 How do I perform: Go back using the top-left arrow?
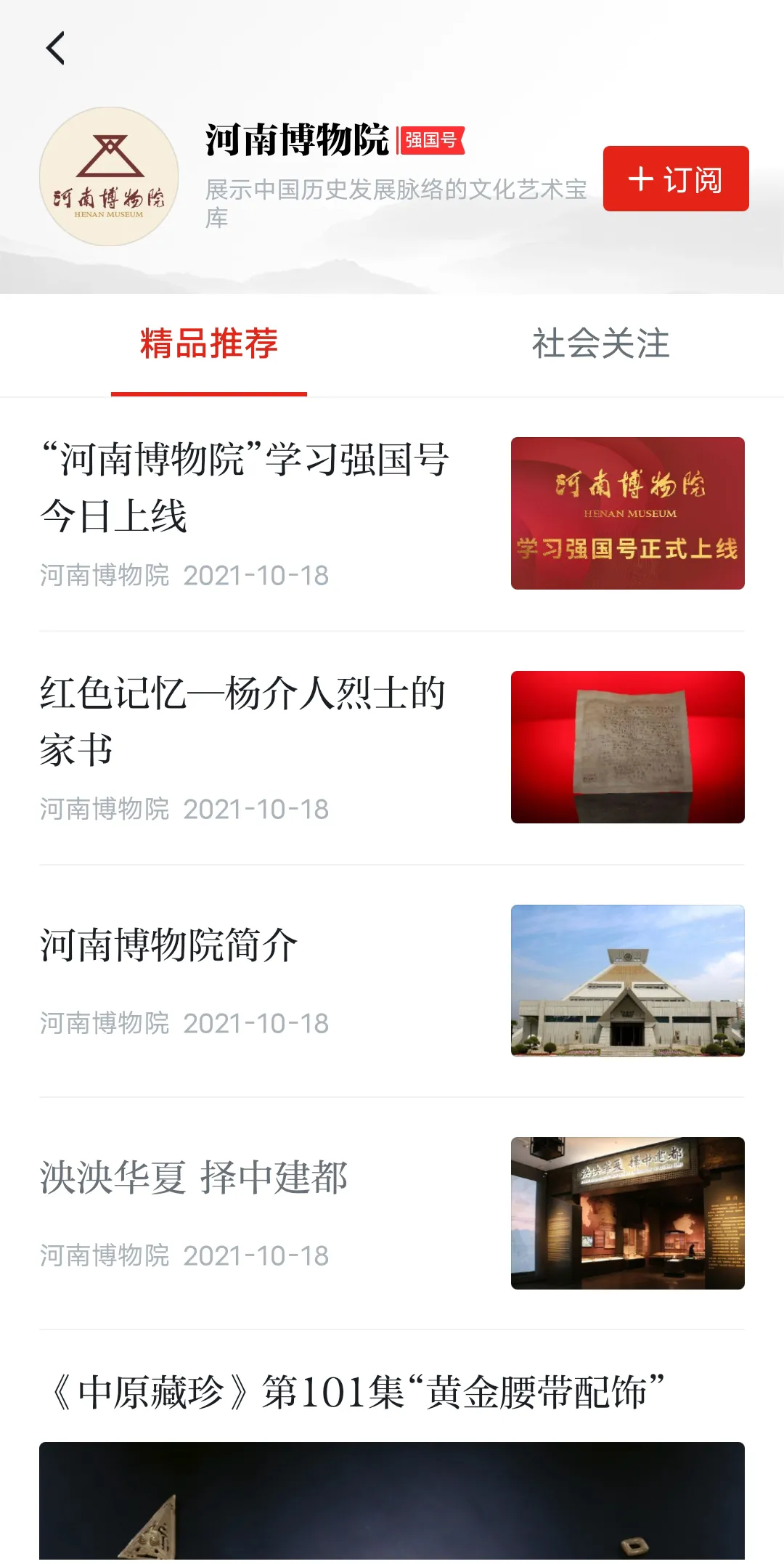coord(56,48)
